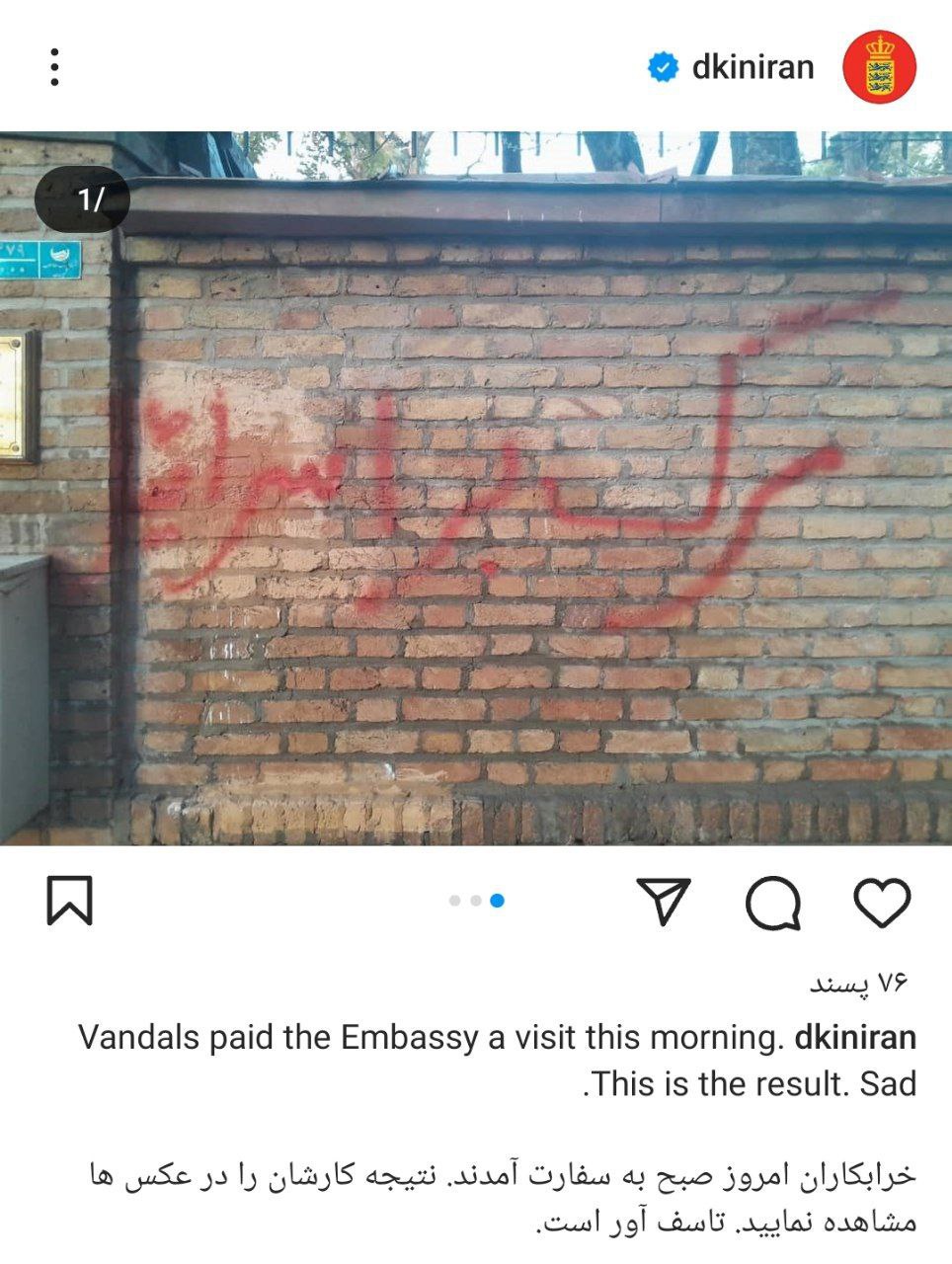The image size is (952, 1264).
Task: Open dkiniran username in the caption
Action: (x=855, y=1037)
